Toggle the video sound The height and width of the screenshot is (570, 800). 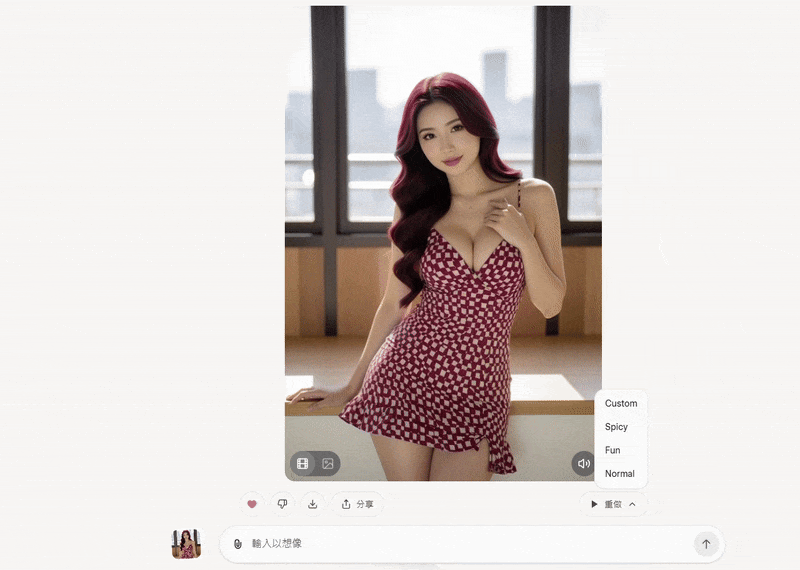[584, 464]
